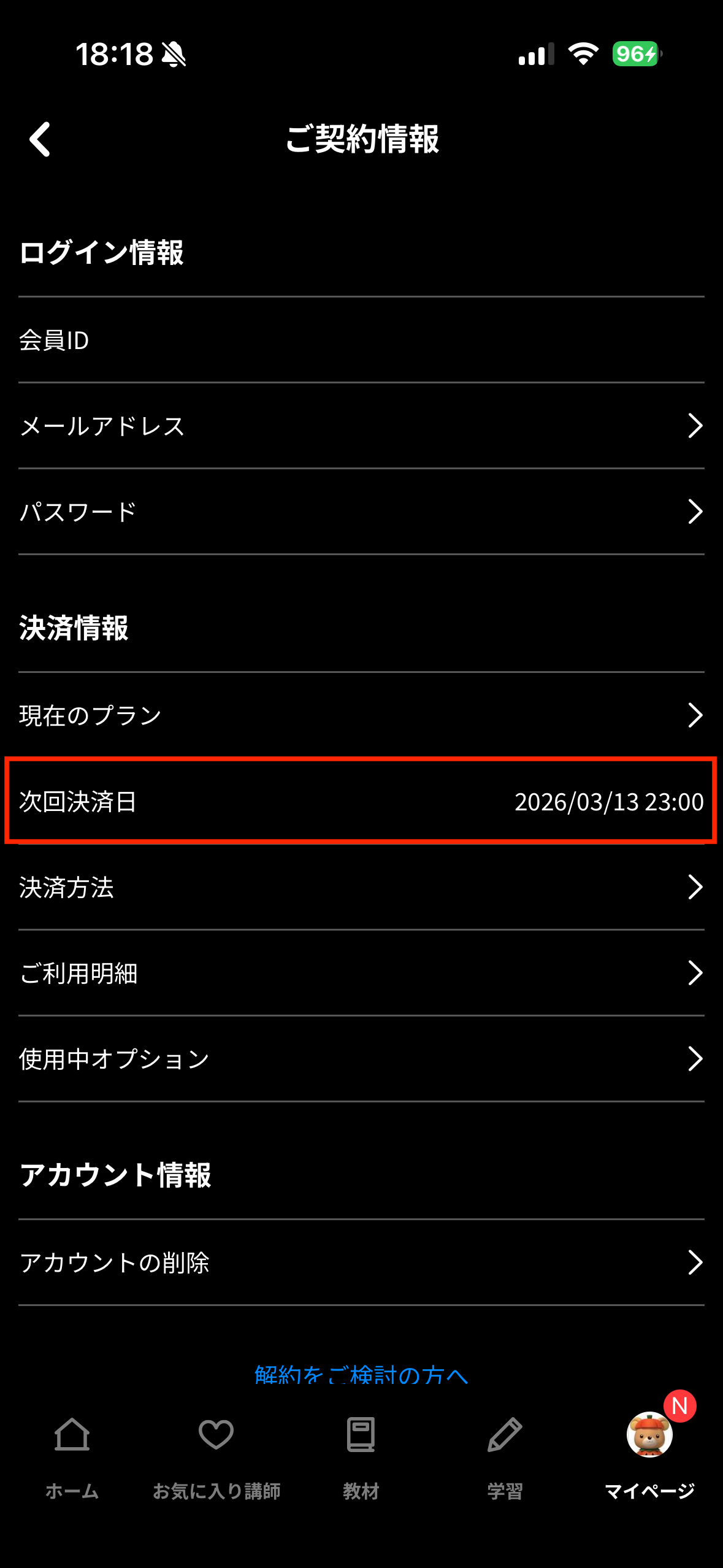
Task: Open the メールアドレス row
Action: 361,426
